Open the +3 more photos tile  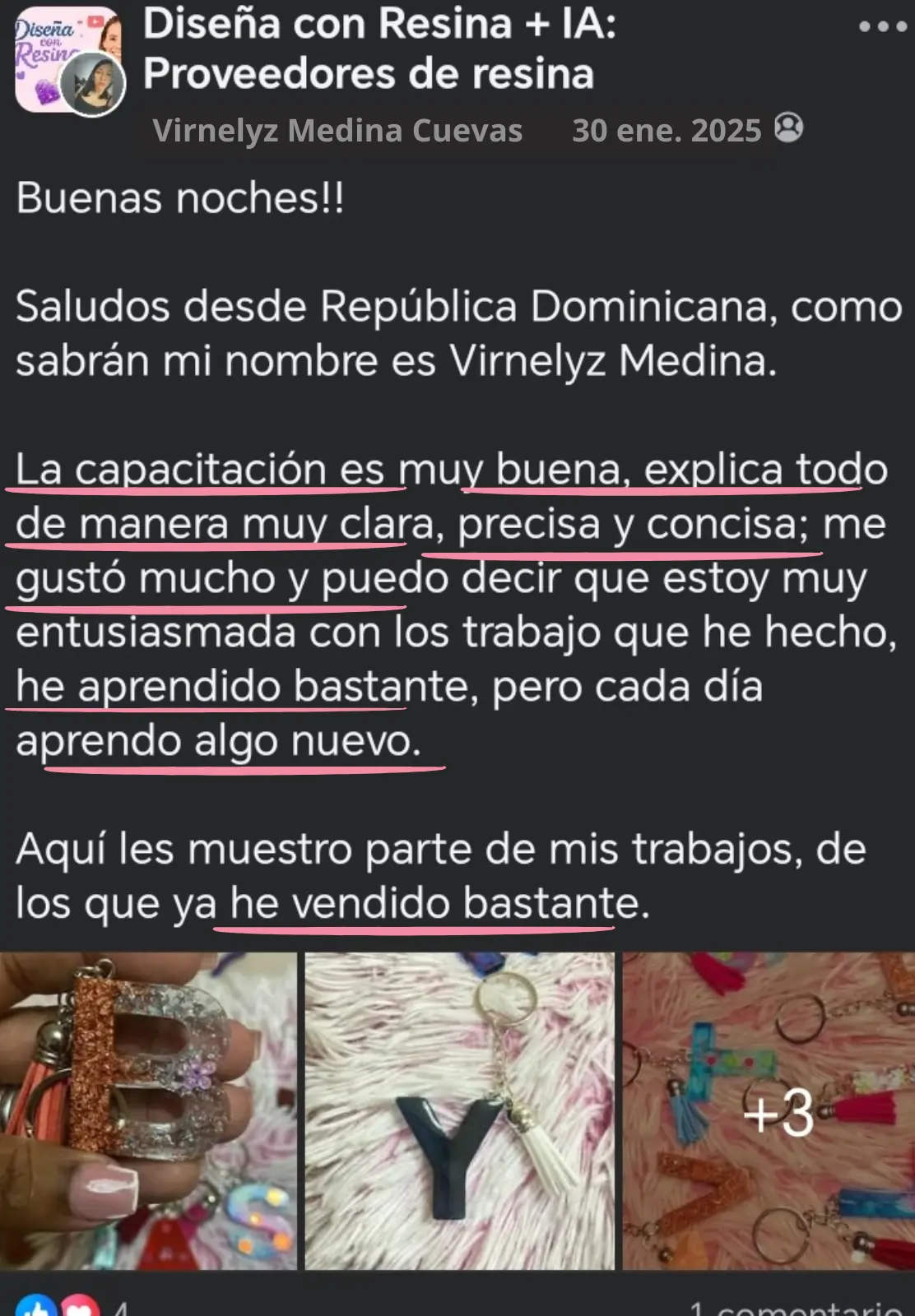pyautogui.click(x=769, y=1110)
